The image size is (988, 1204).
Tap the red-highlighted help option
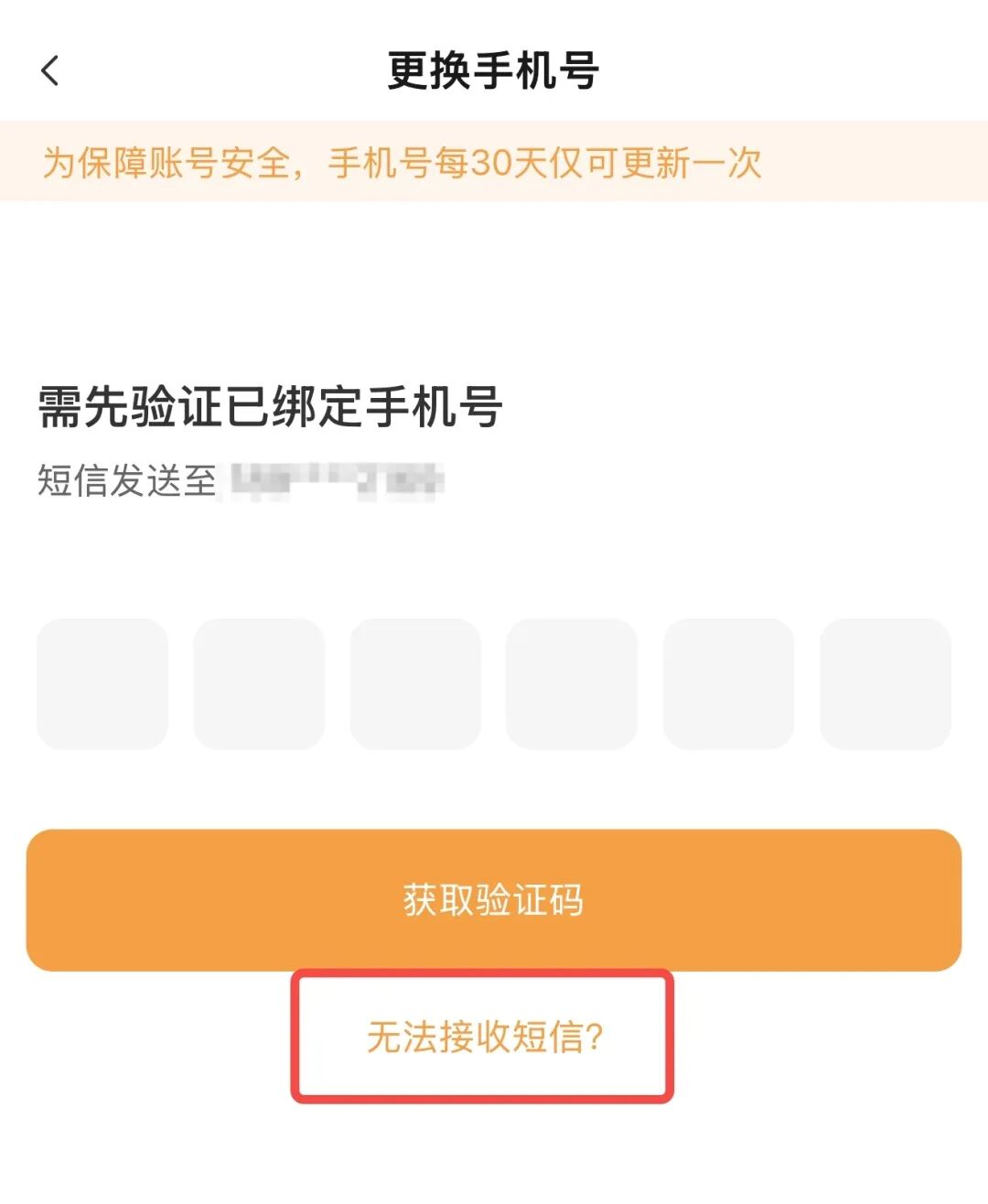point(484,1034)
